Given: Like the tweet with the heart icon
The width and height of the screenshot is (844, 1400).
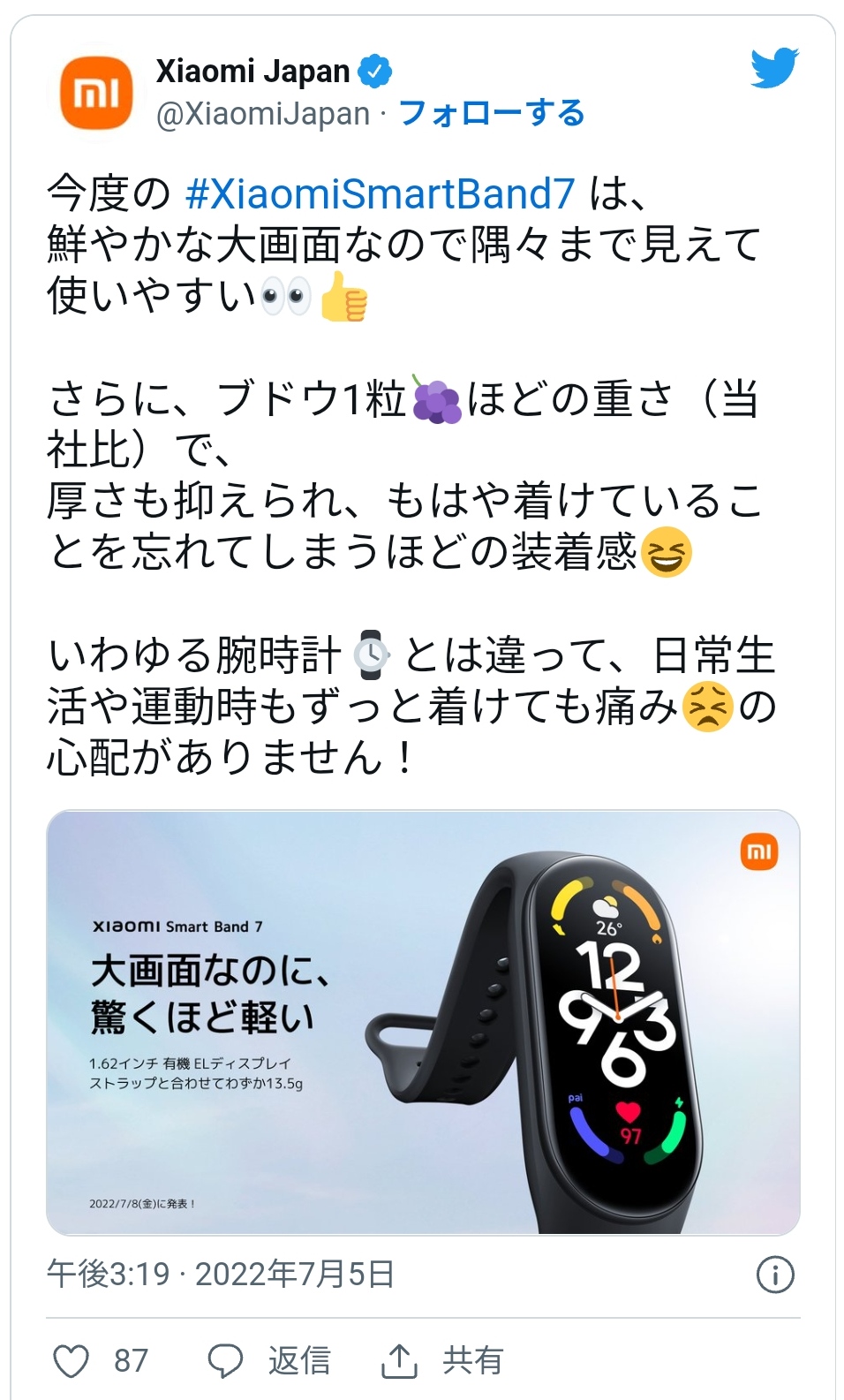Looking at the screenshot, I should tap(72, 1361).
